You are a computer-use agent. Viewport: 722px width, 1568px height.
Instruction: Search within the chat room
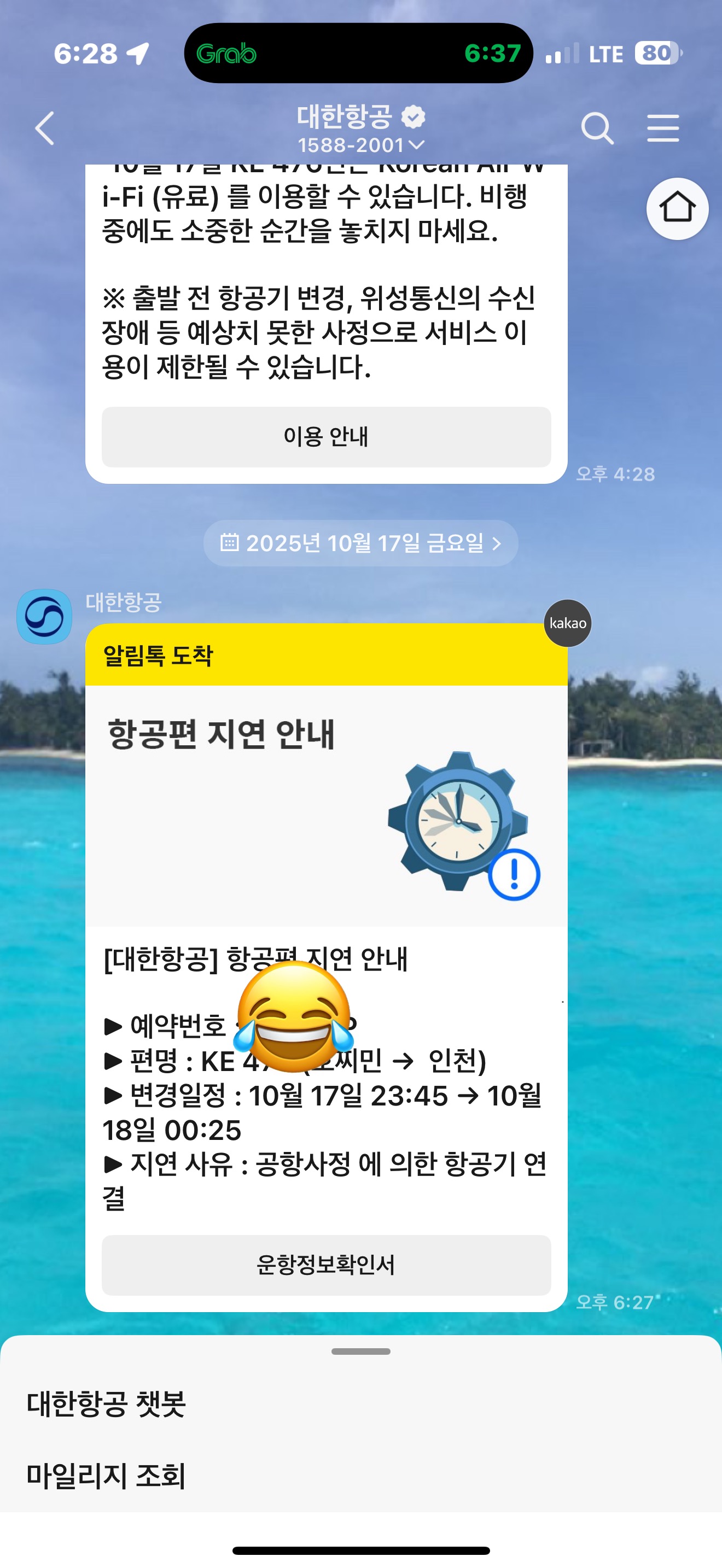click(597, 128)
